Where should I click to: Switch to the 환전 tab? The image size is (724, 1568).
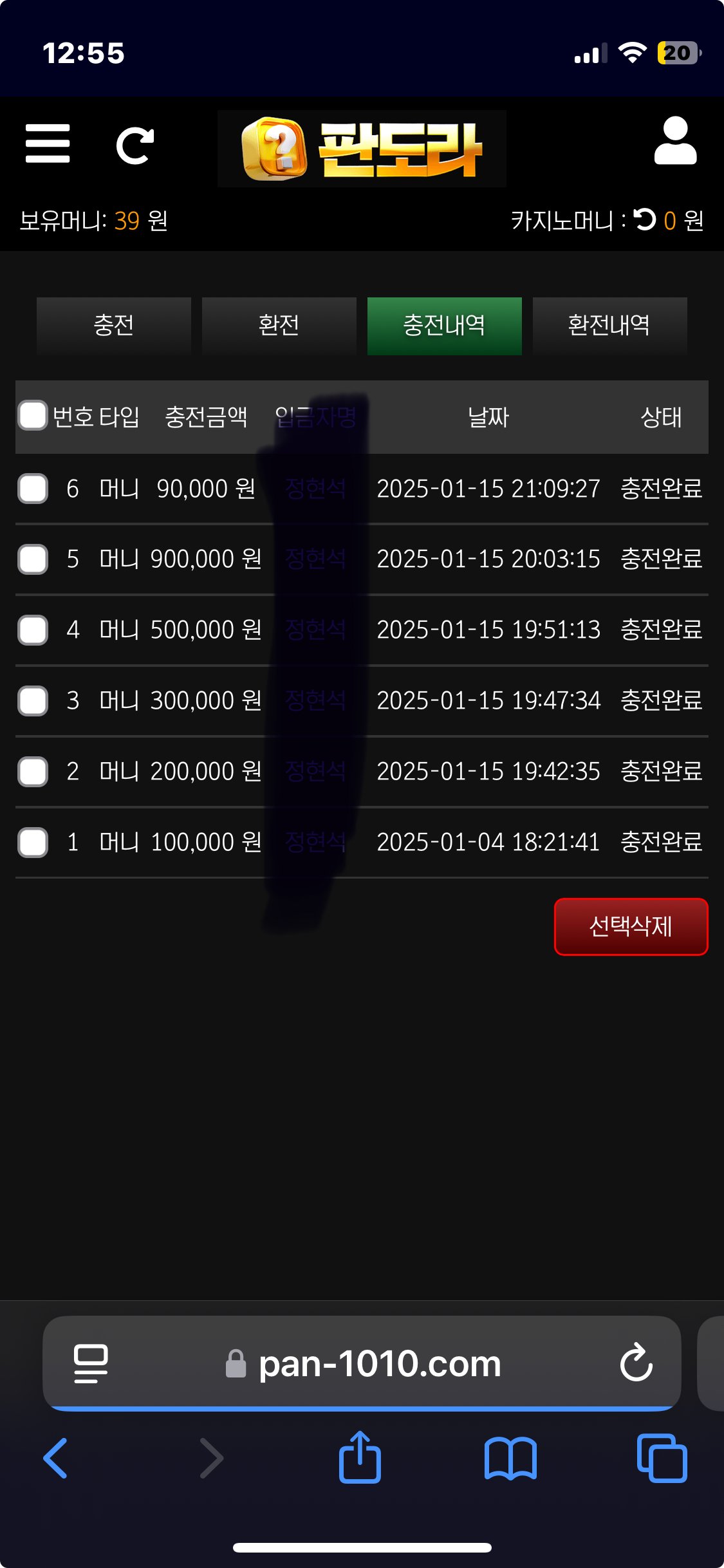pyautogui.click(x=279, y=325)
